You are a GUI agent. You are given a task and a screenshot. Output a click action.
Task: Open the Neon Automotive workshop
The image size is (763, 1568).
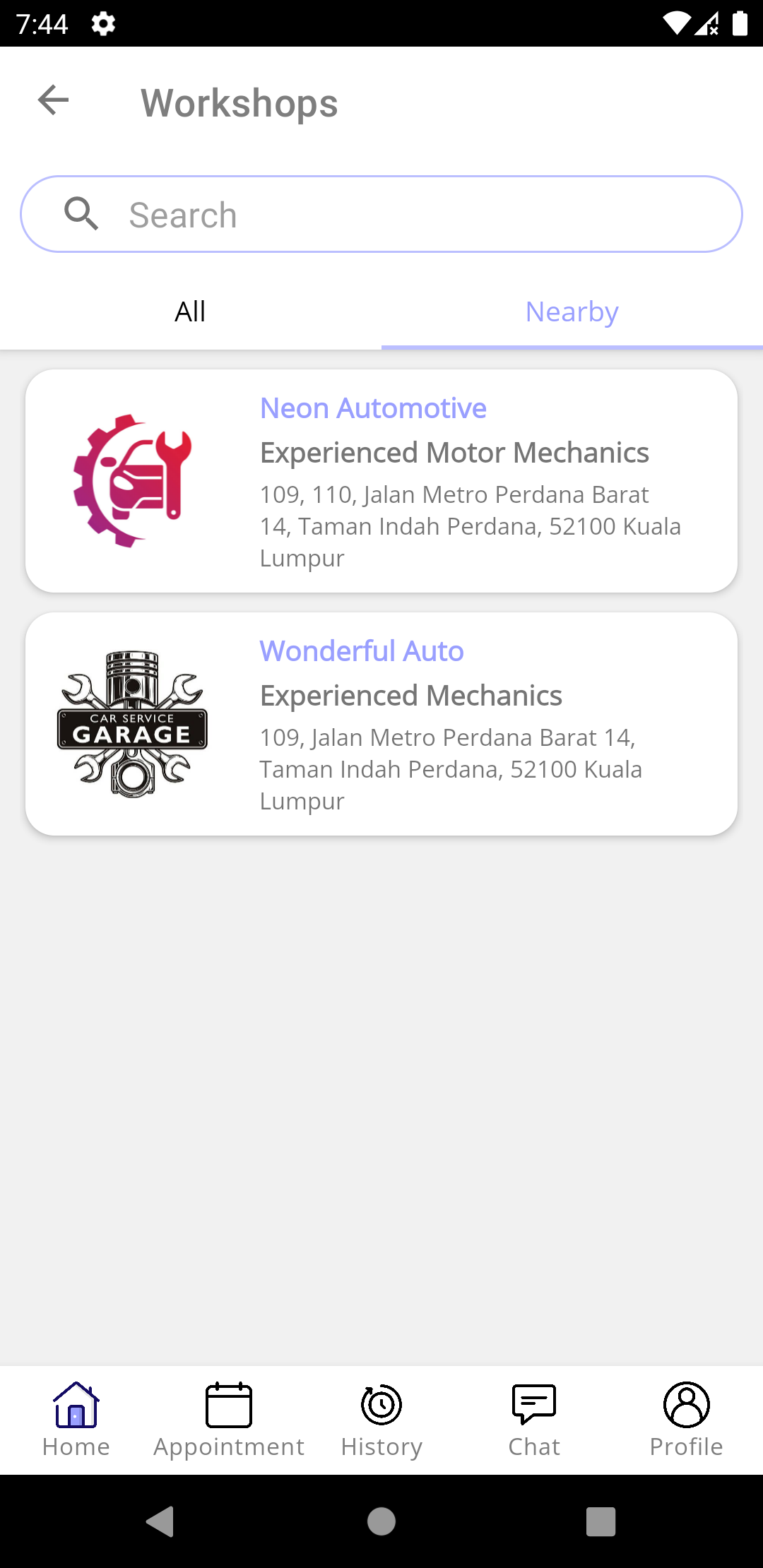coord(372,408)
